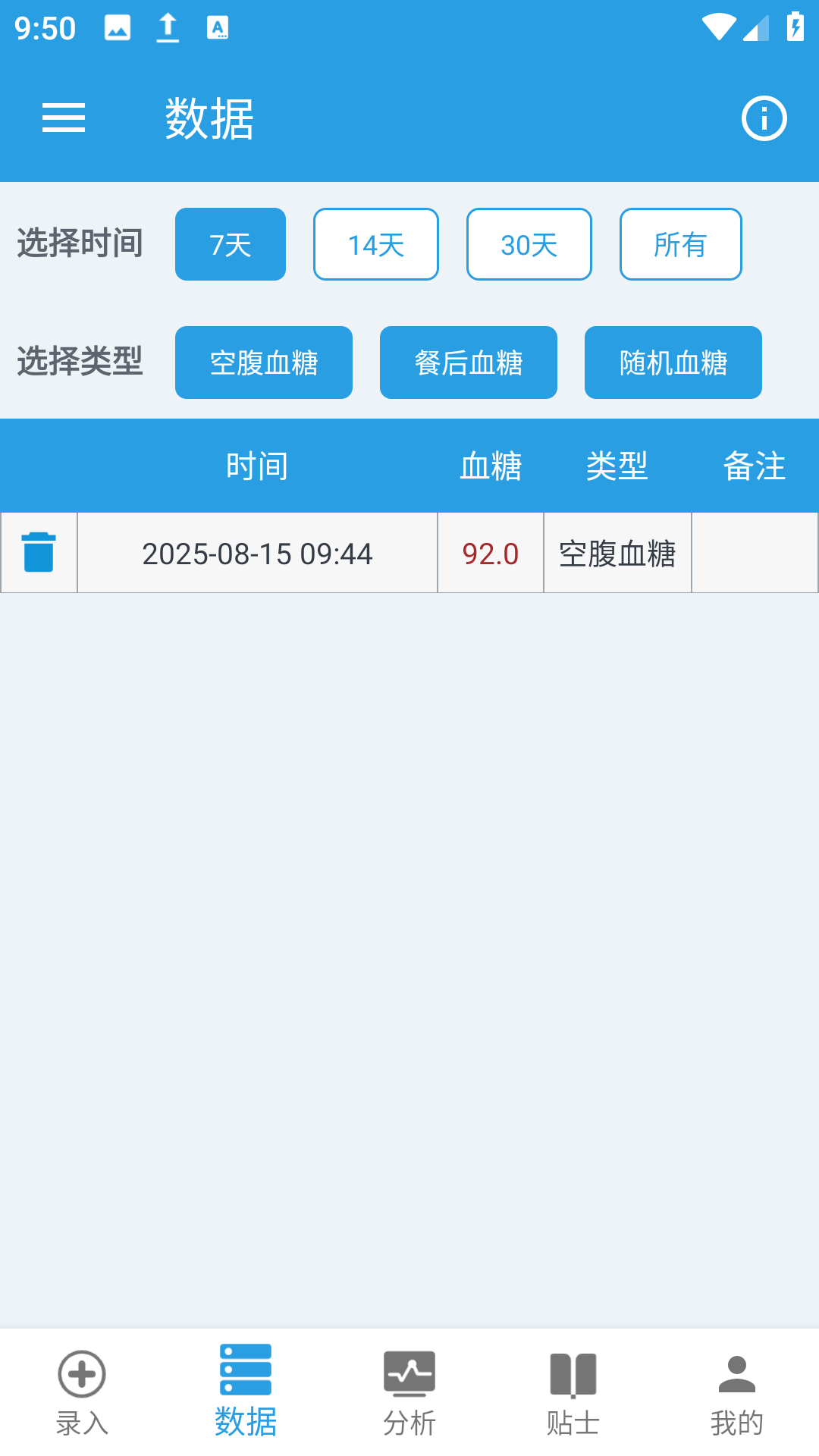Click the info icon in top bar
819x1456 pixels.
[764, 118]
